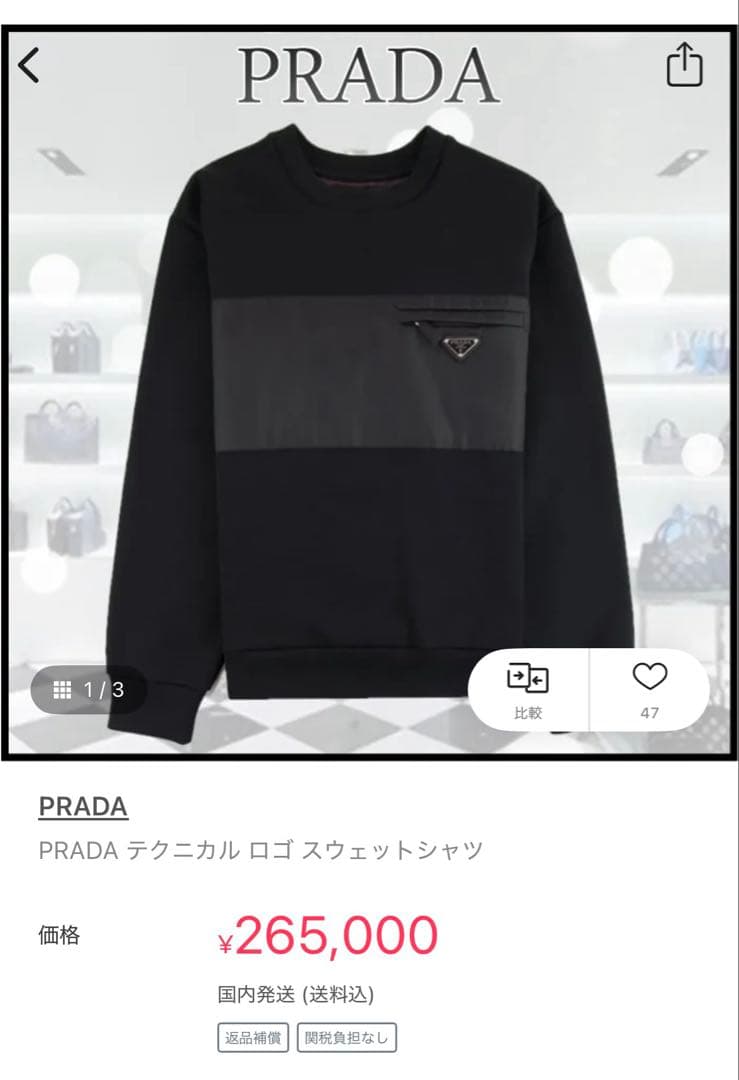Toggle favorite status for this sweatshirt
Screen dimensions: 739x1080
click(650, 676)
